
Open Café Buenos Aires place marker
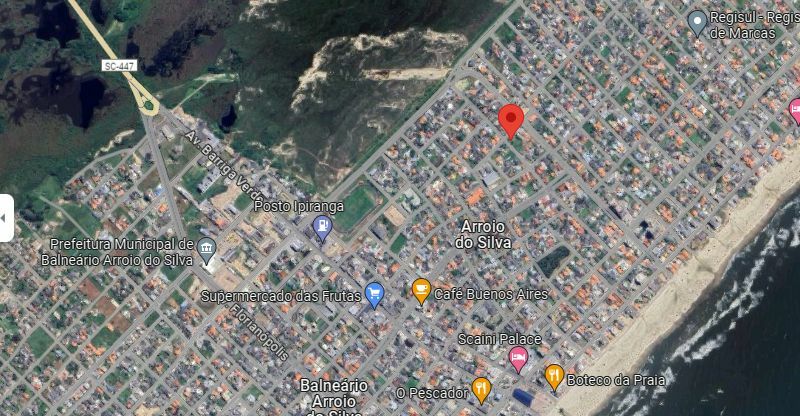[x=421, y=291]
